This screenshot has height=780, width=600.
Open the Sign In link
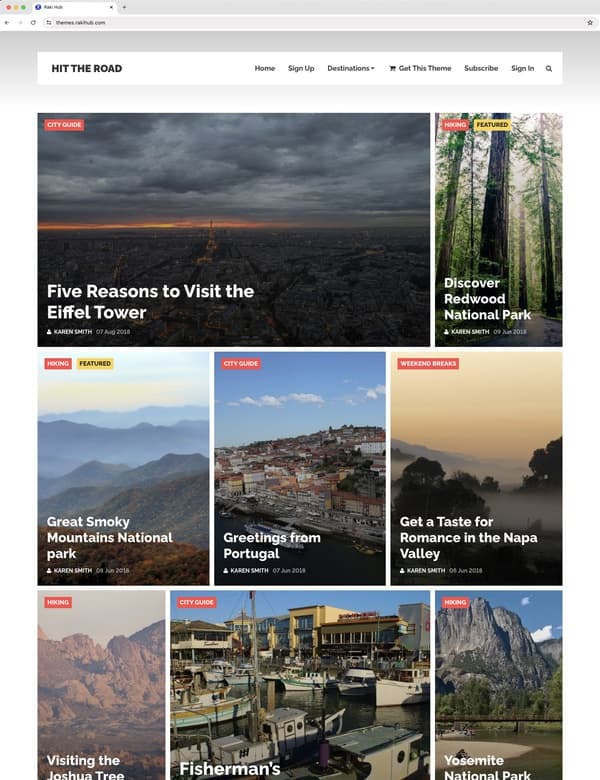coord(522,69)
